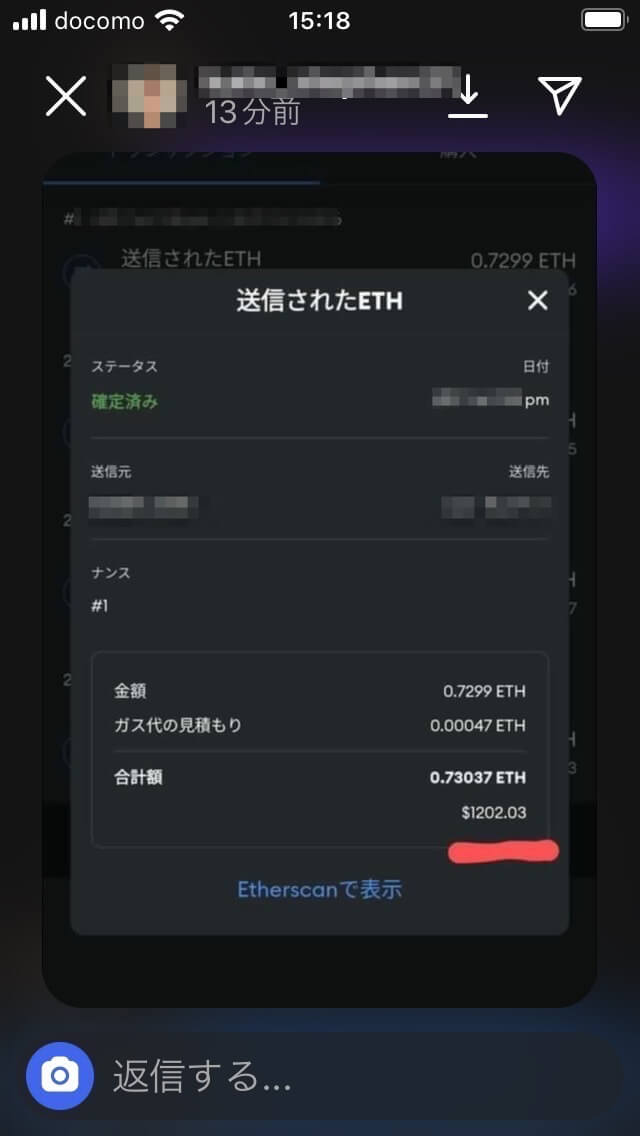Download this story
The width and height of the screenshot is (640, 1136).
pos(467,97)
